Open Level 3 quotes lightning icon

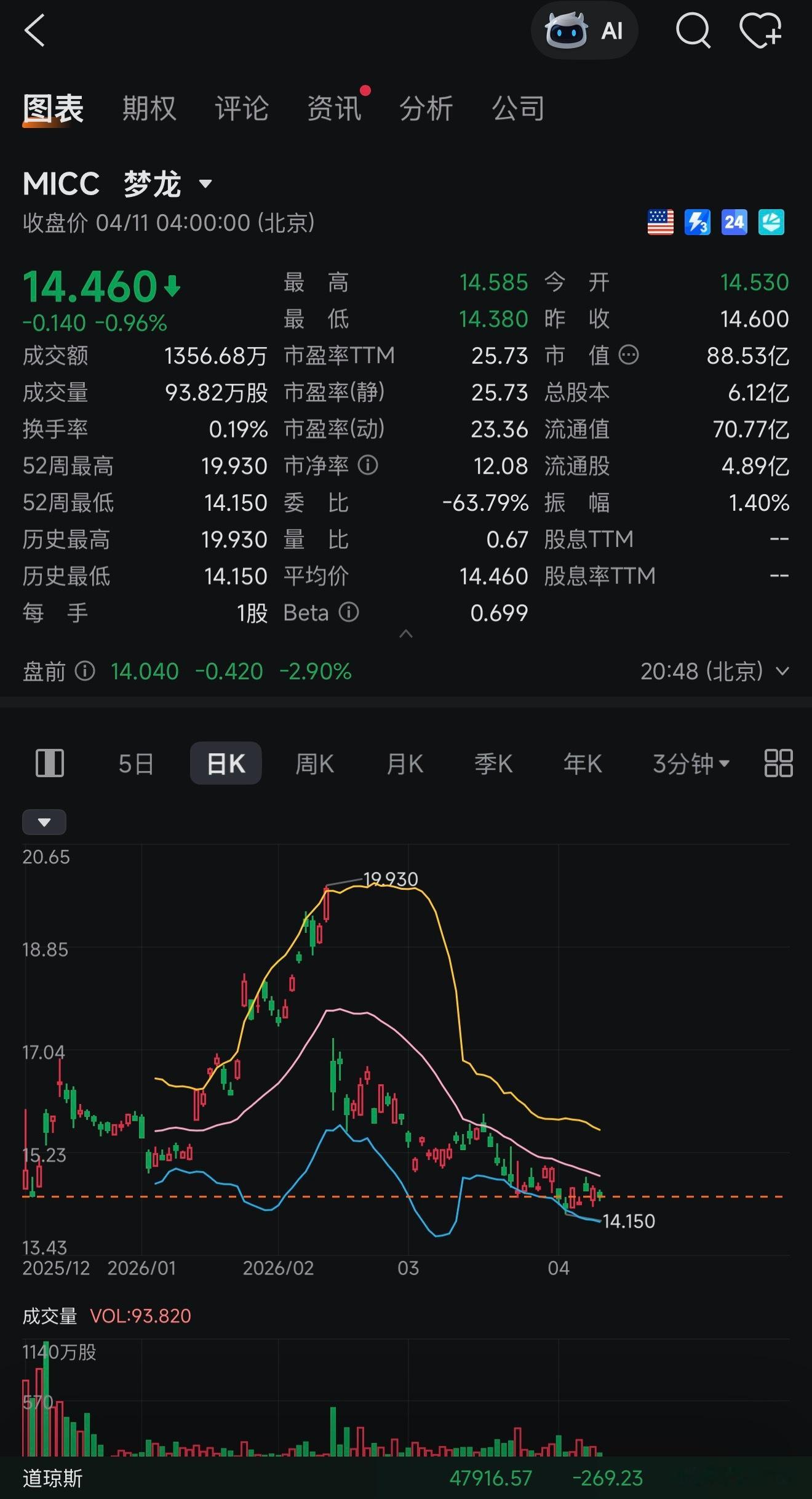698,222
